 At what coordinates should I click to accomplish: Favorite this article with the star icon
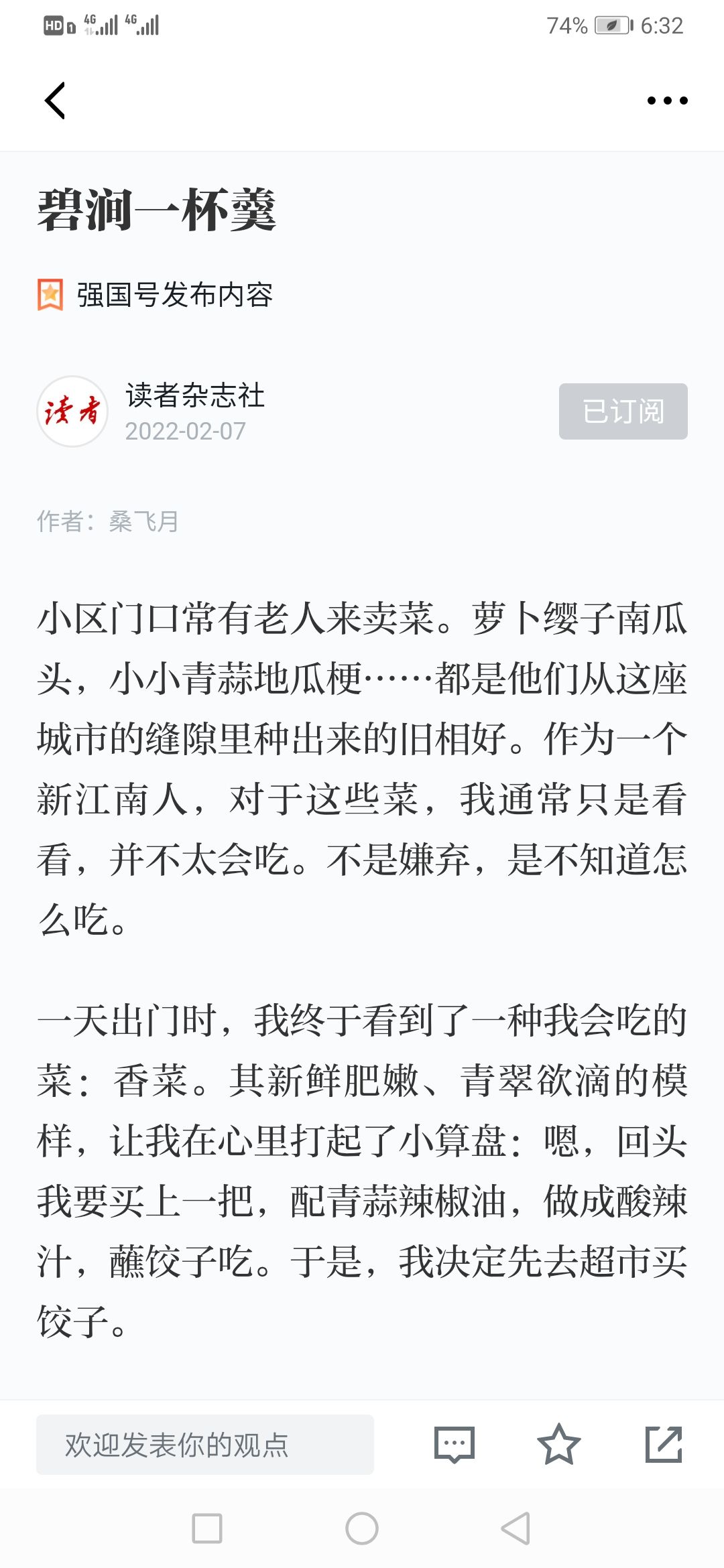[558, 1445]
